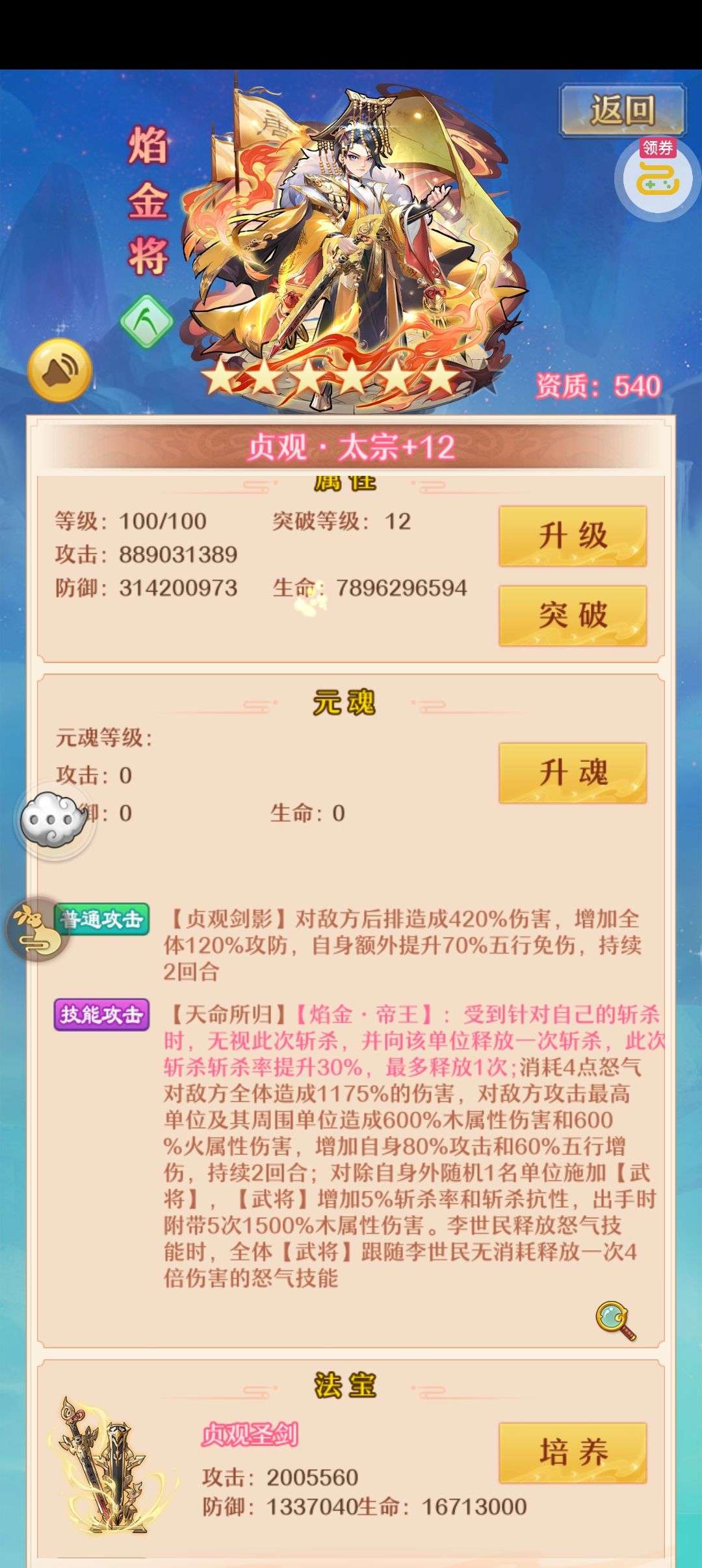Tap 升魂 to upgrade the soul
Screen dimensions: 702x1568
pyautogui.click(x=572, y=773)
